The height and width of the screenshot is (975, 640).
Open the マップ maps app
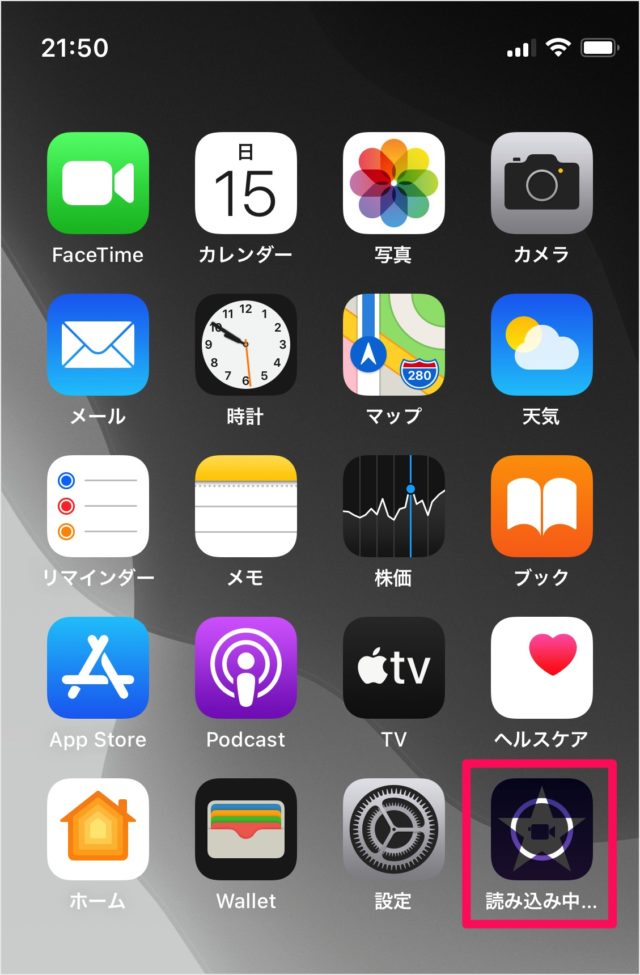coord(393,345)
